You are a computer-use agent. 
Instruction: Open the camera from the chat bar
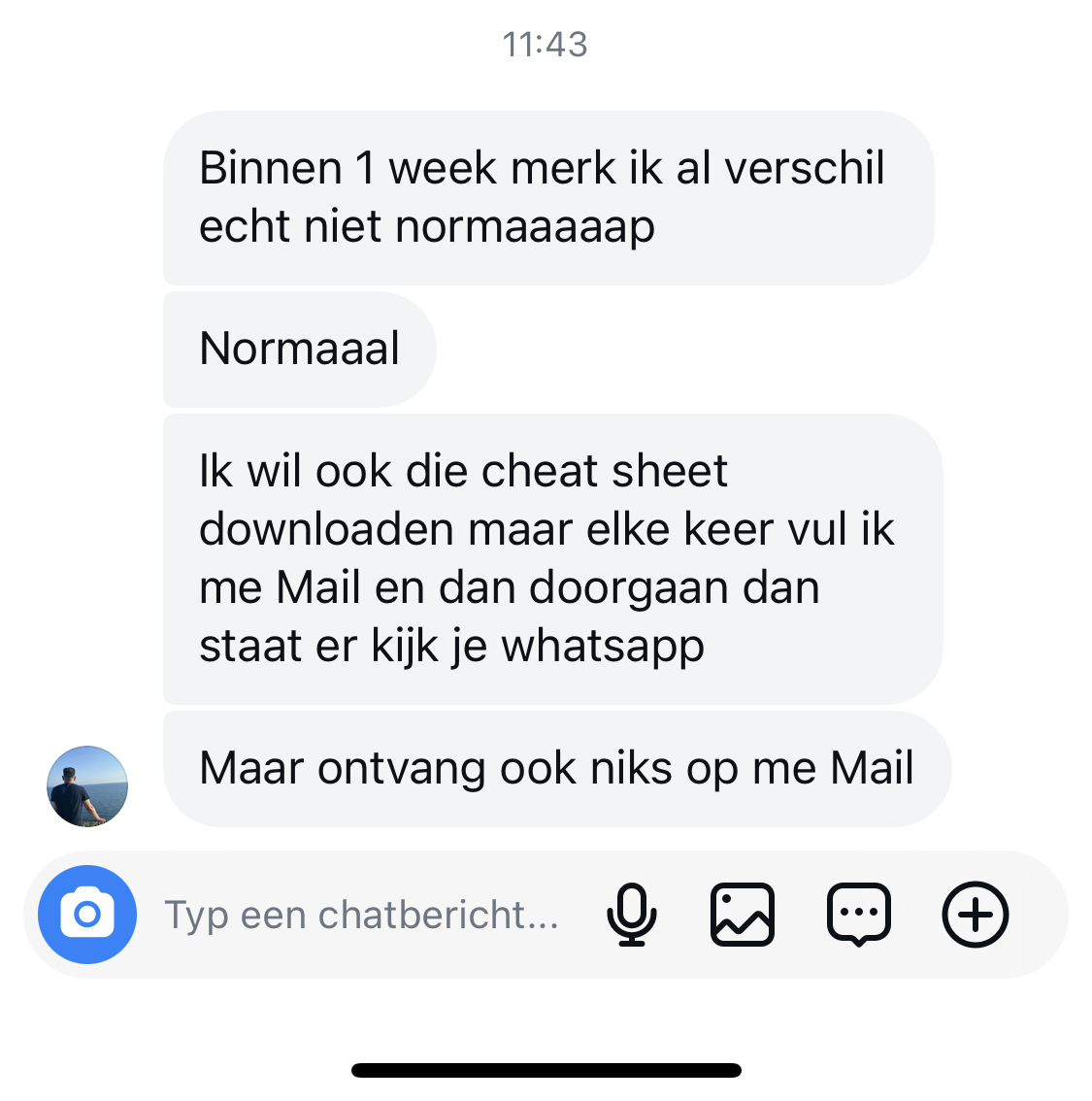click(87, 915)
